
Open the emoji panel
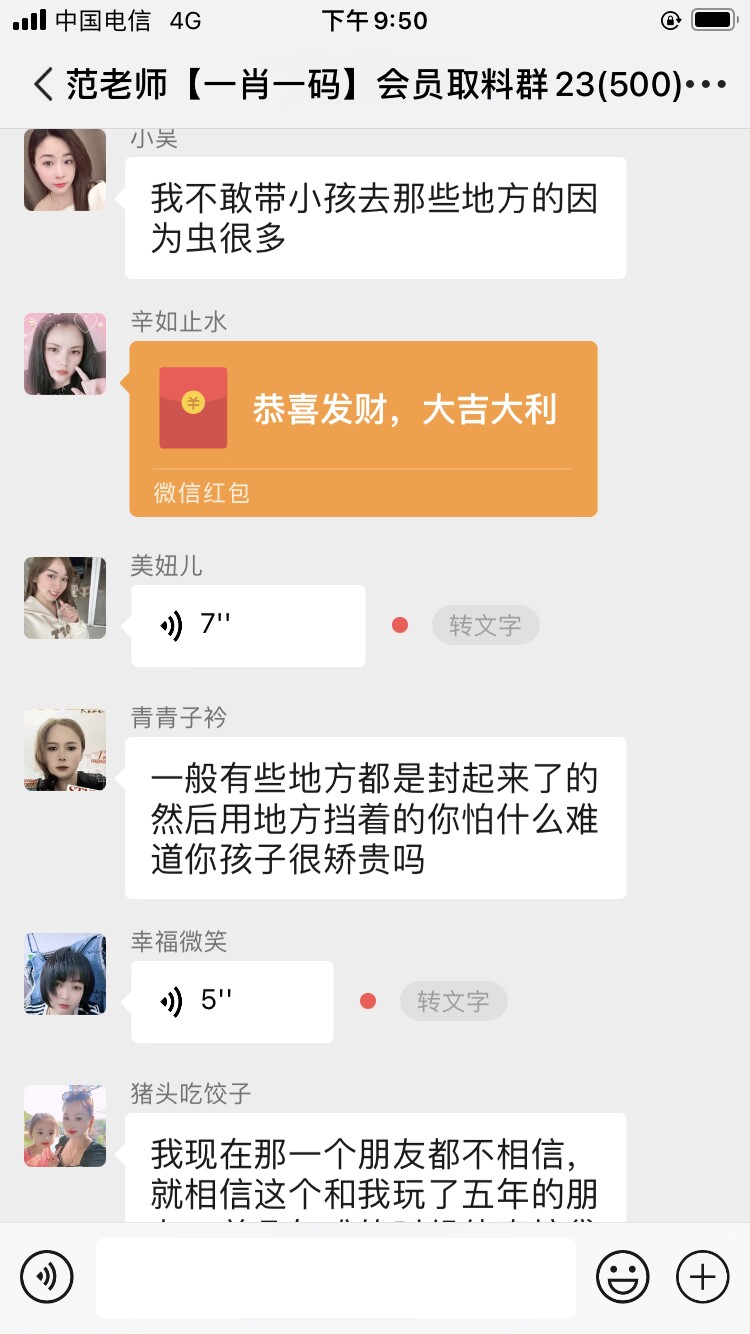click(622, 1277)
